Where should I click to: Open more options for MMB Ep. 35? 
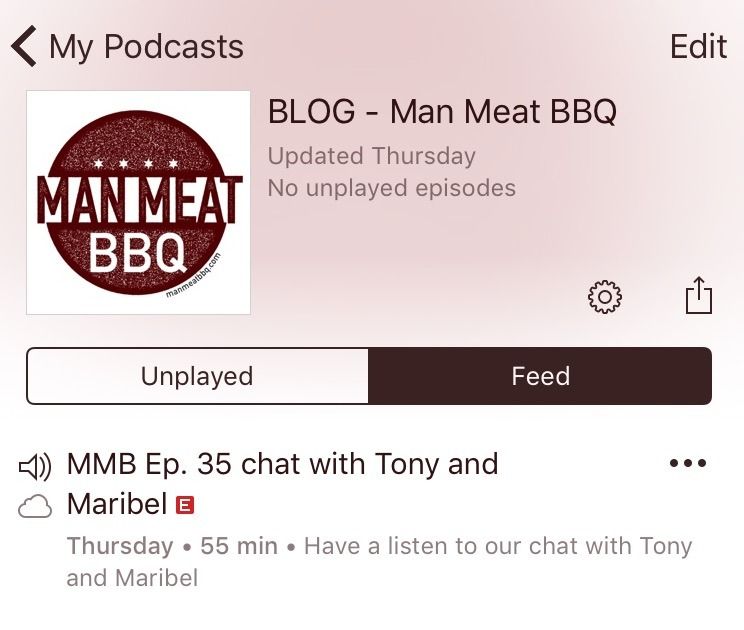pos(687,463)
